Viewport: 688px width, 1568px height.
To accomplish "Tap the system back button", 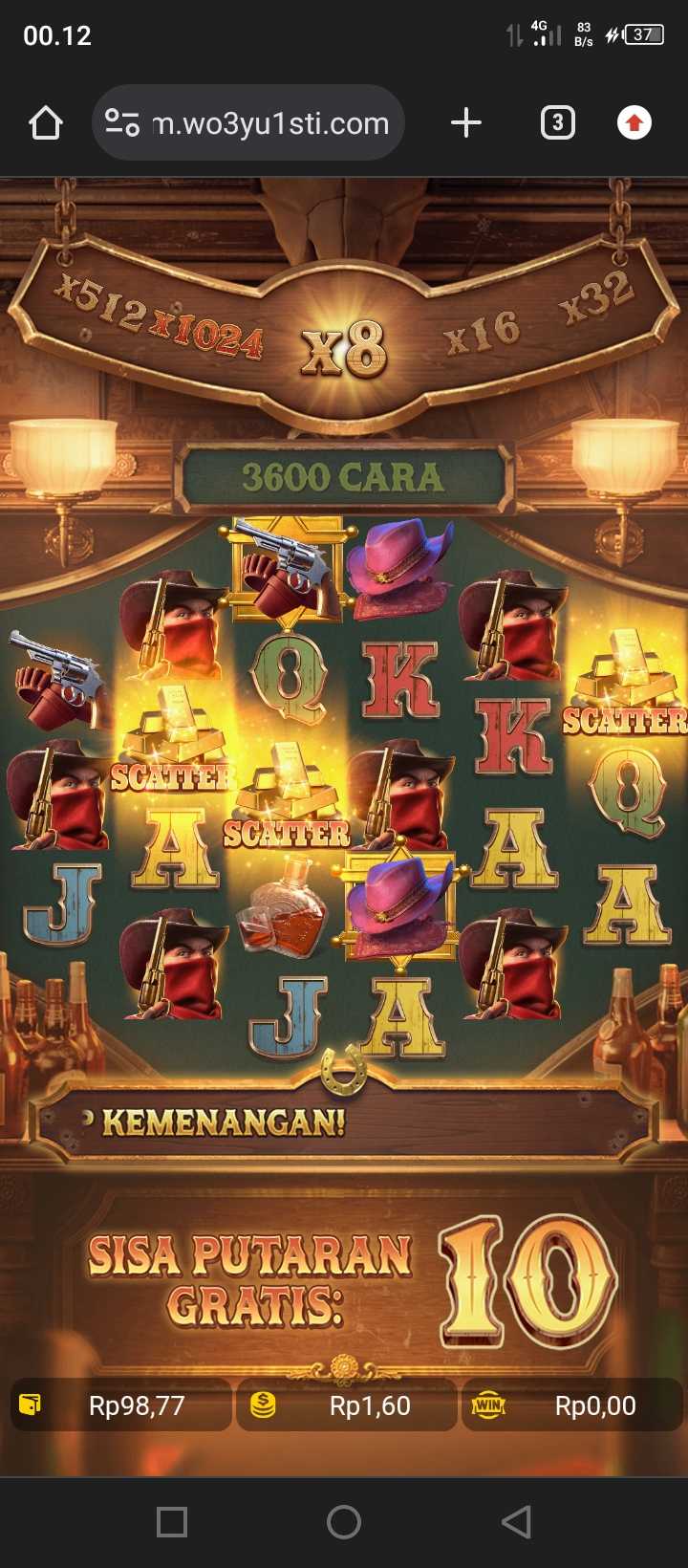I will coord(516,1521).
